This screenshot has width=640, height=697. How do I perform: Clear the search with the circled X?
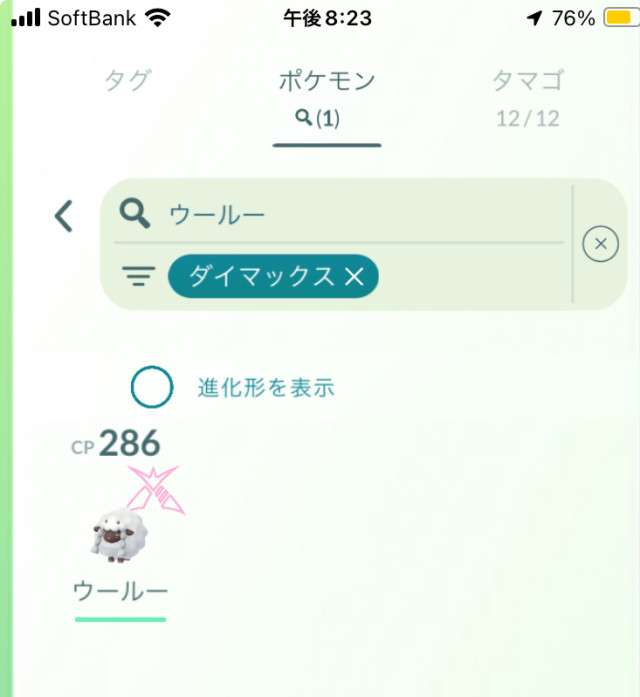coord(600,243)
